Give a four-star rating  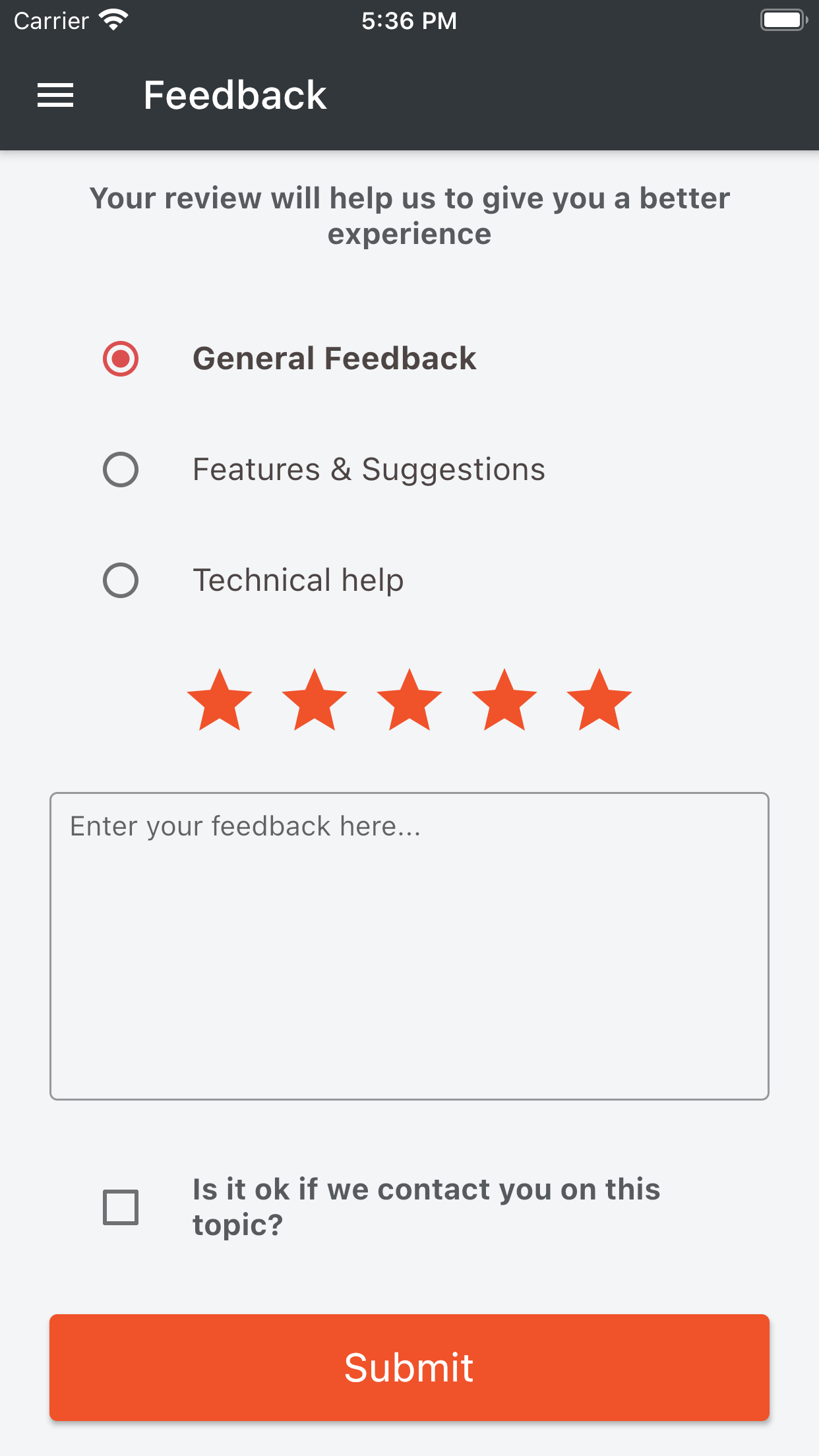pos(504,702)
